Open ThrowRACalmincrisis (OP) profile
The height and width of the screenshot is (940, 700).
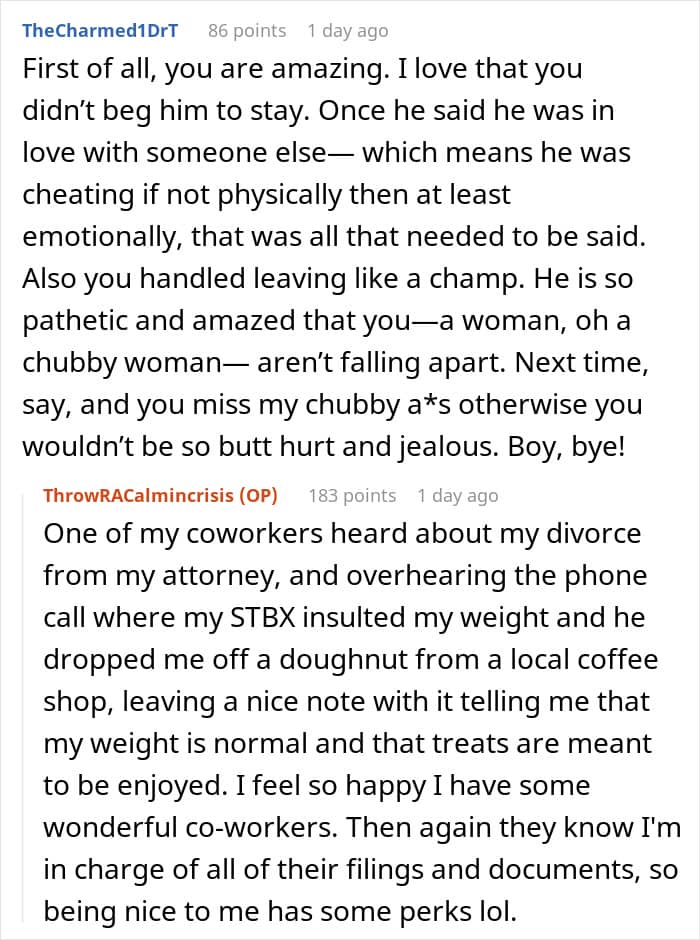pos(160,496)
